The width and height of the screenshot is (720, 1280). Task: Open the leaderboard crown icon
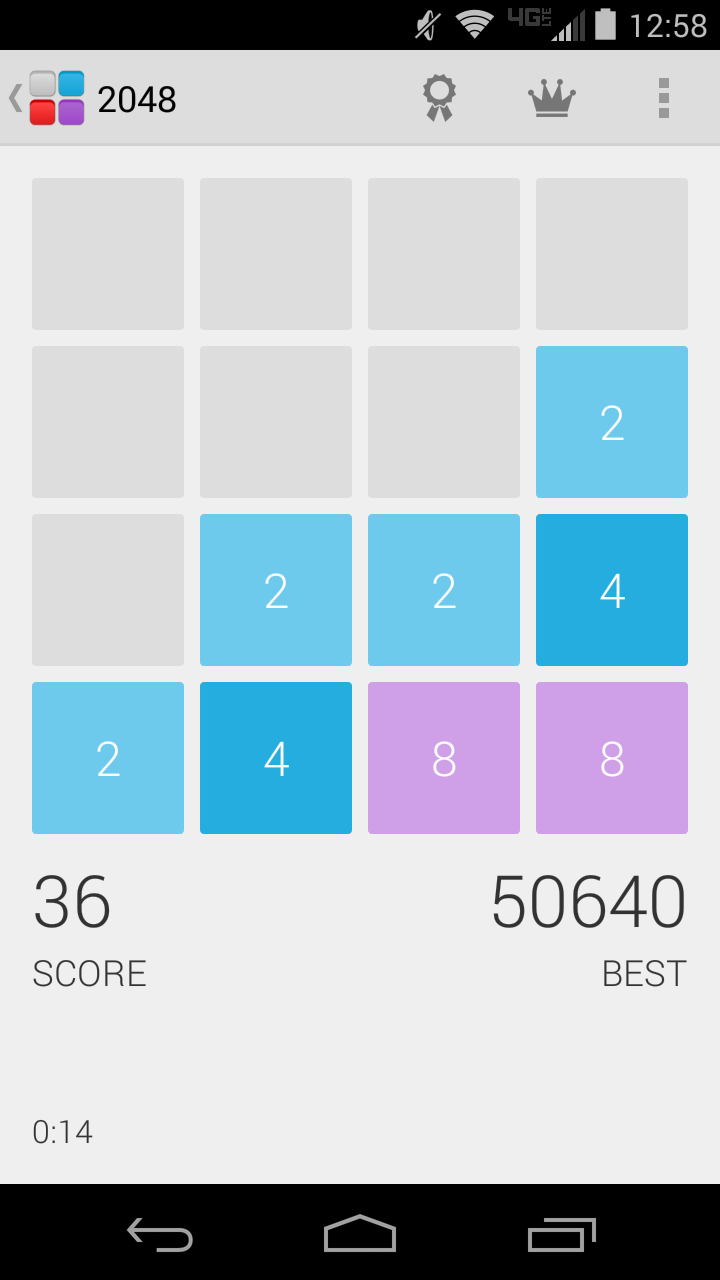tap(552, 98)
